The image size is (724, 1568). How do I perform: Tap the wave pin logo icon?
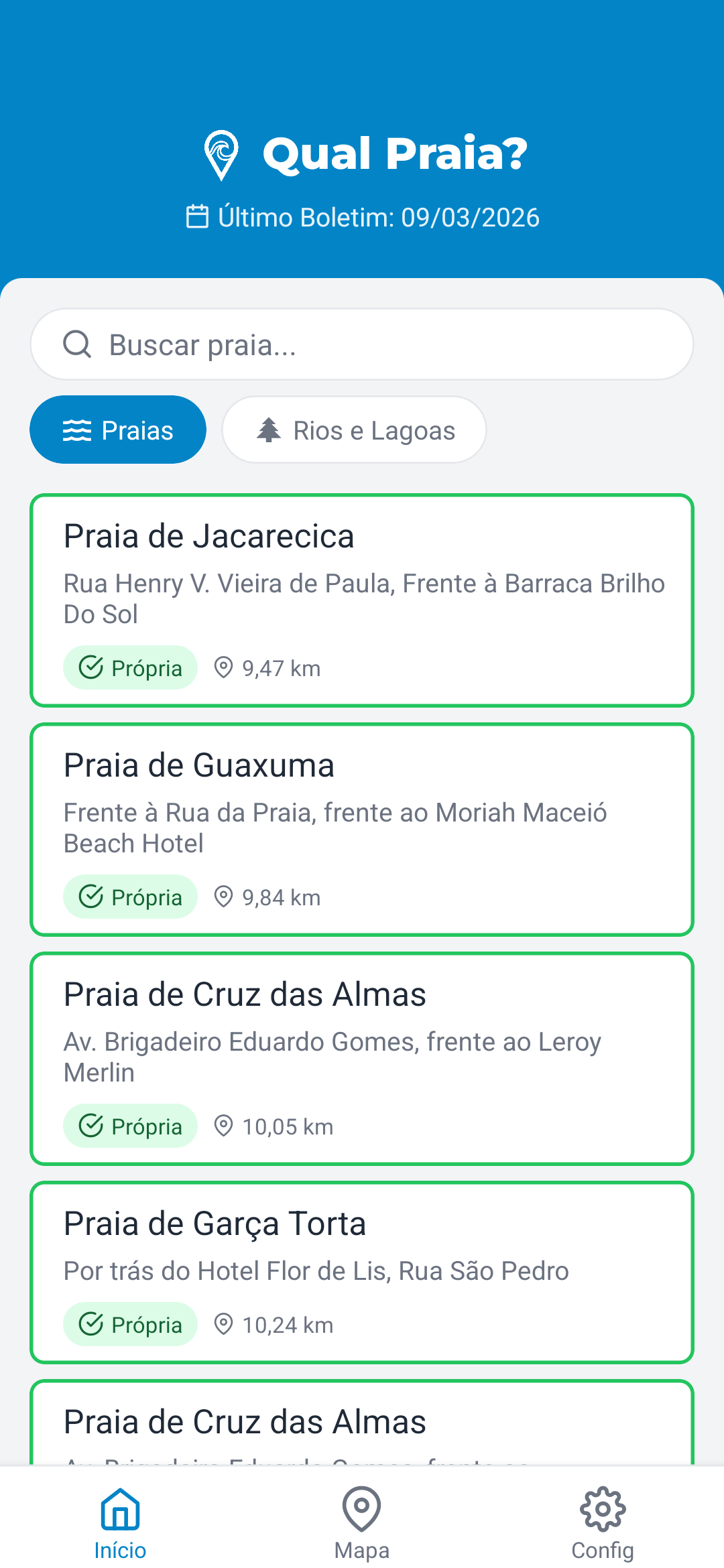pos(221,154)
